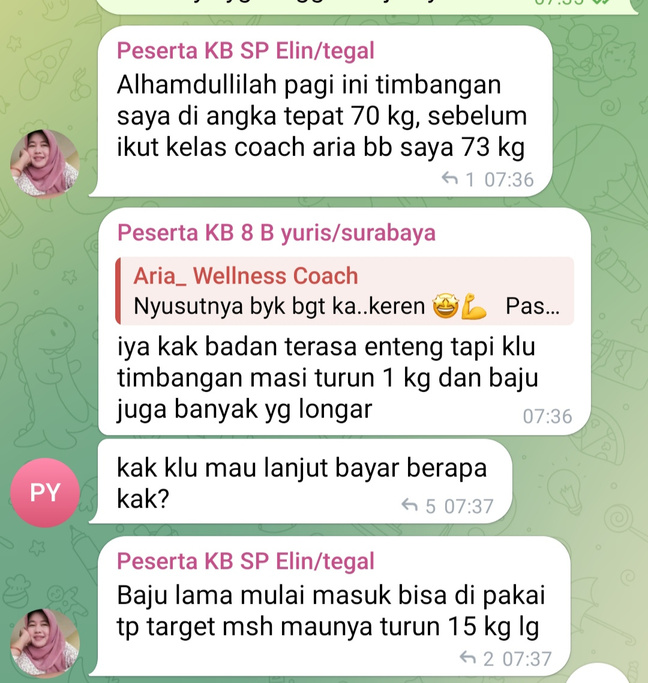Image resolution: width=648 pixels, height=683 pixels.
Task: Tap Elin's avatar beside the 70 kg message
Action: click(45, 164)
